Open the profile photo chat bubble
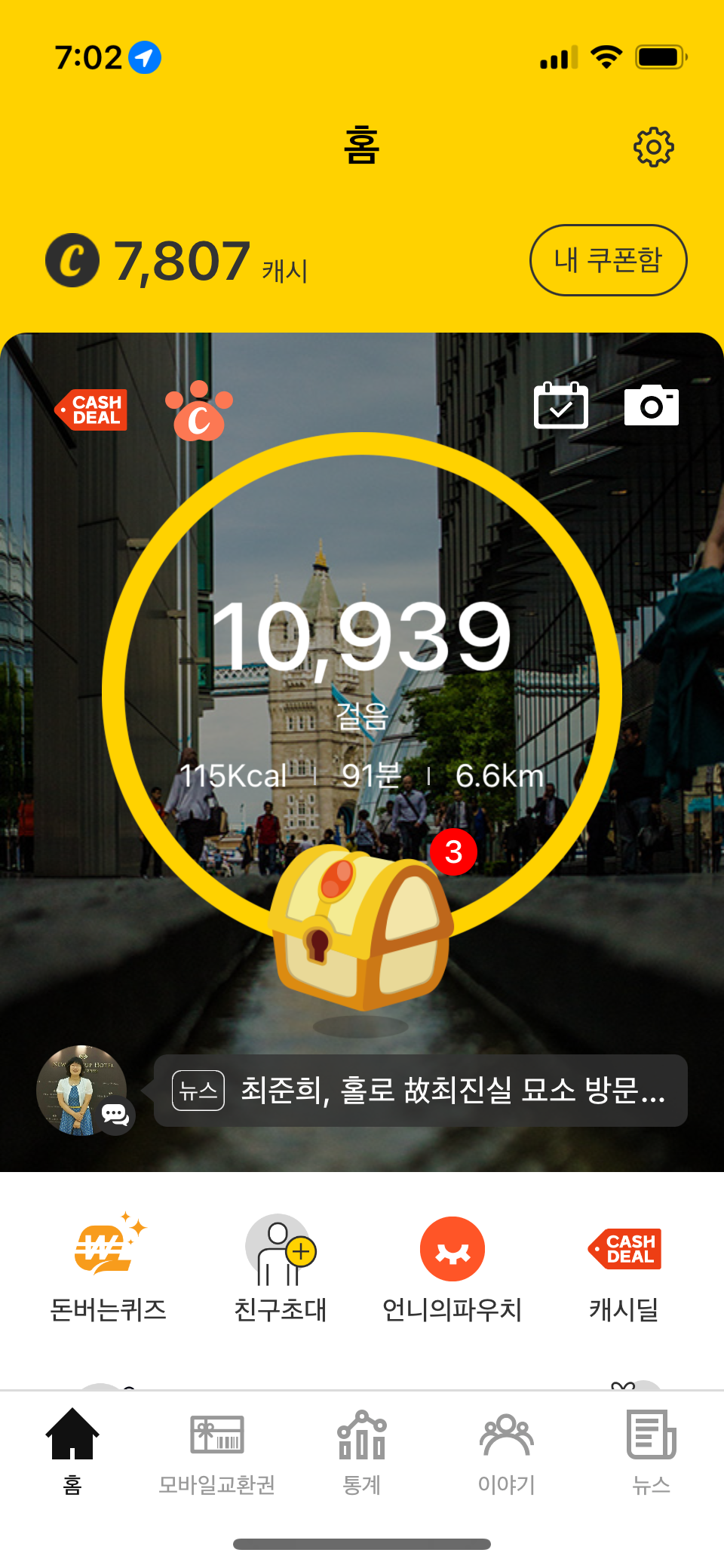The image size is (724, 1568). coord(83,1091)
